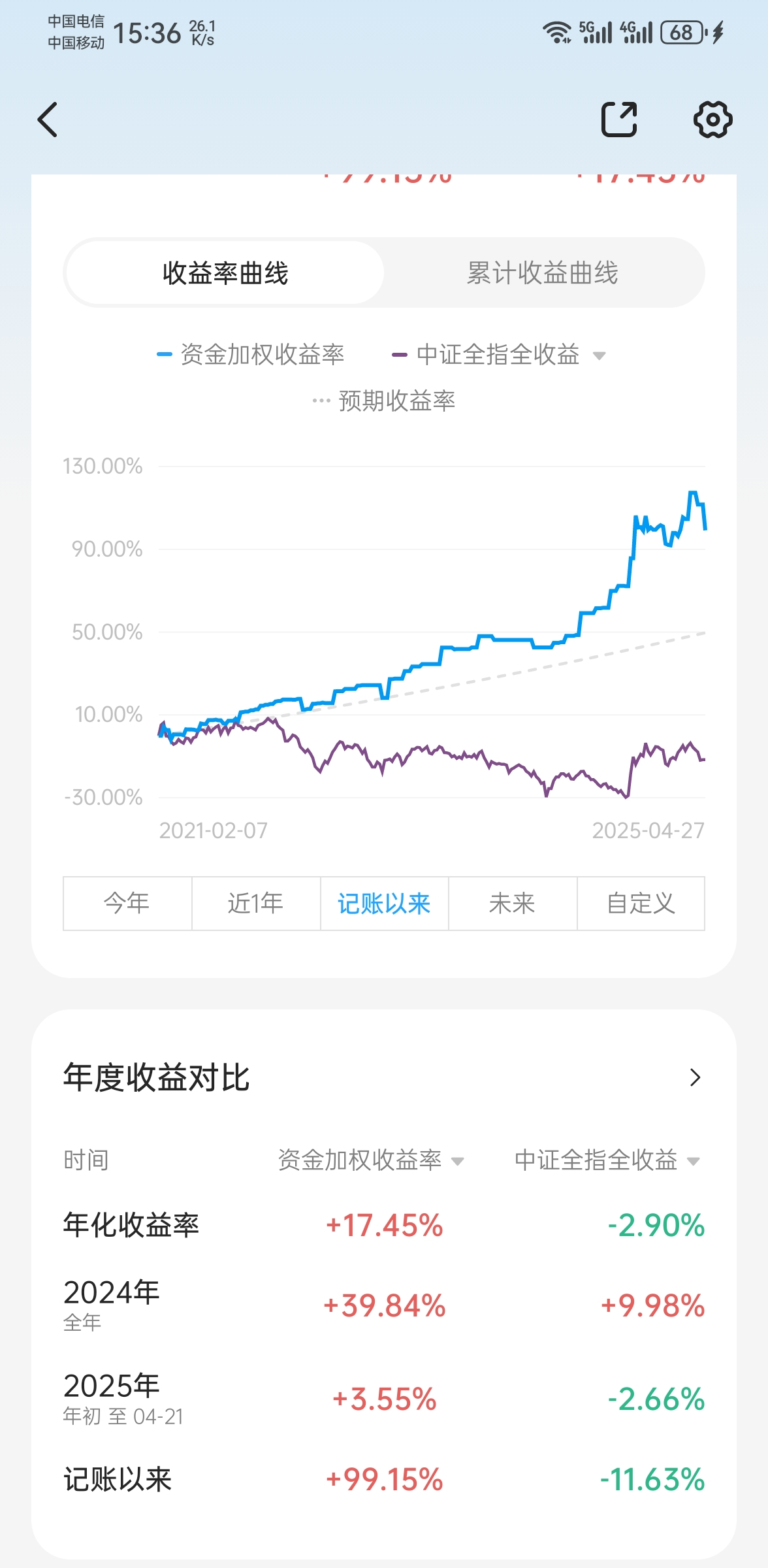Expand the 中证全指全收益 benchmark dropdown in chart legend
Screen dimensions: 768x1568
pyautogui.click(x=599, y=355)
